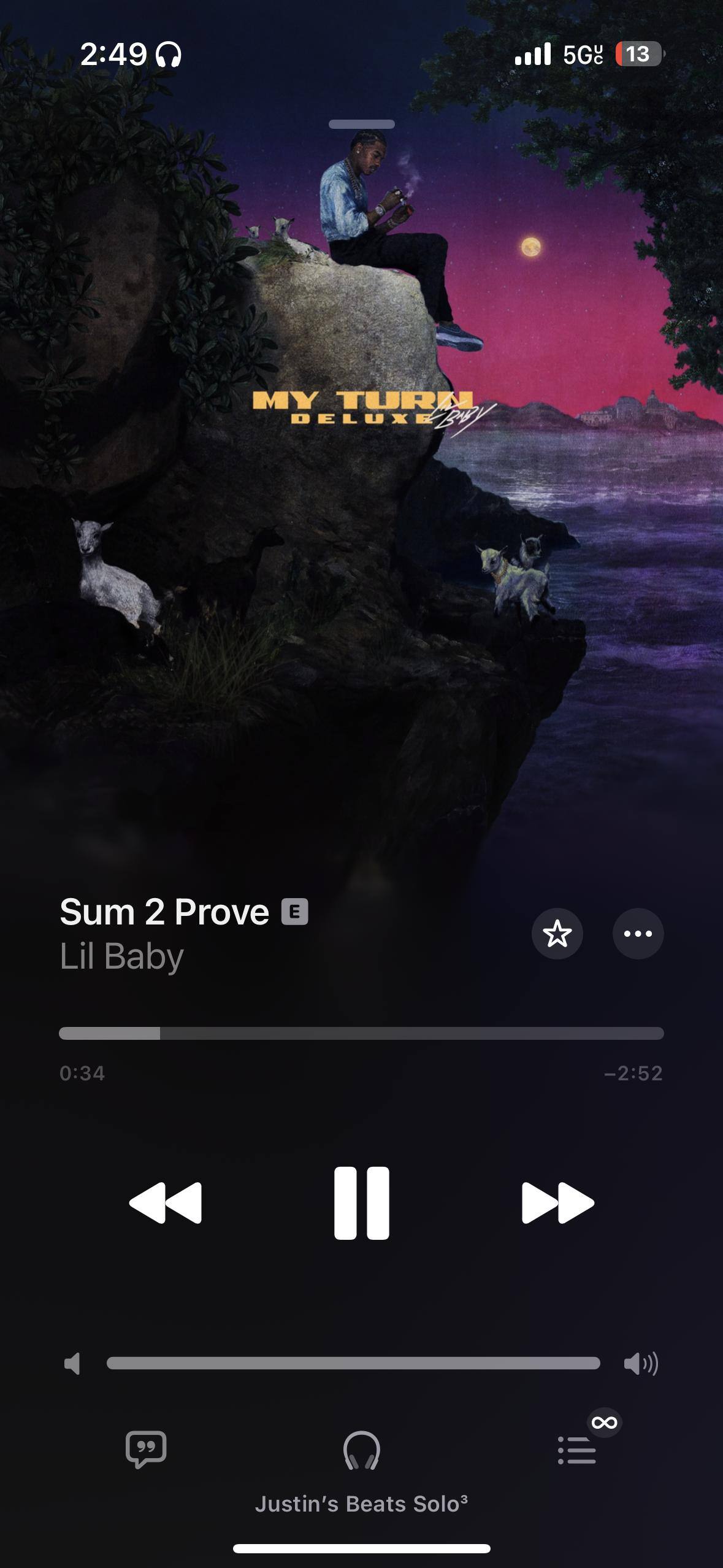This screenshot has height=1568, width=723.
Task: Tap the volume slider
Action: click(353, 1364)
